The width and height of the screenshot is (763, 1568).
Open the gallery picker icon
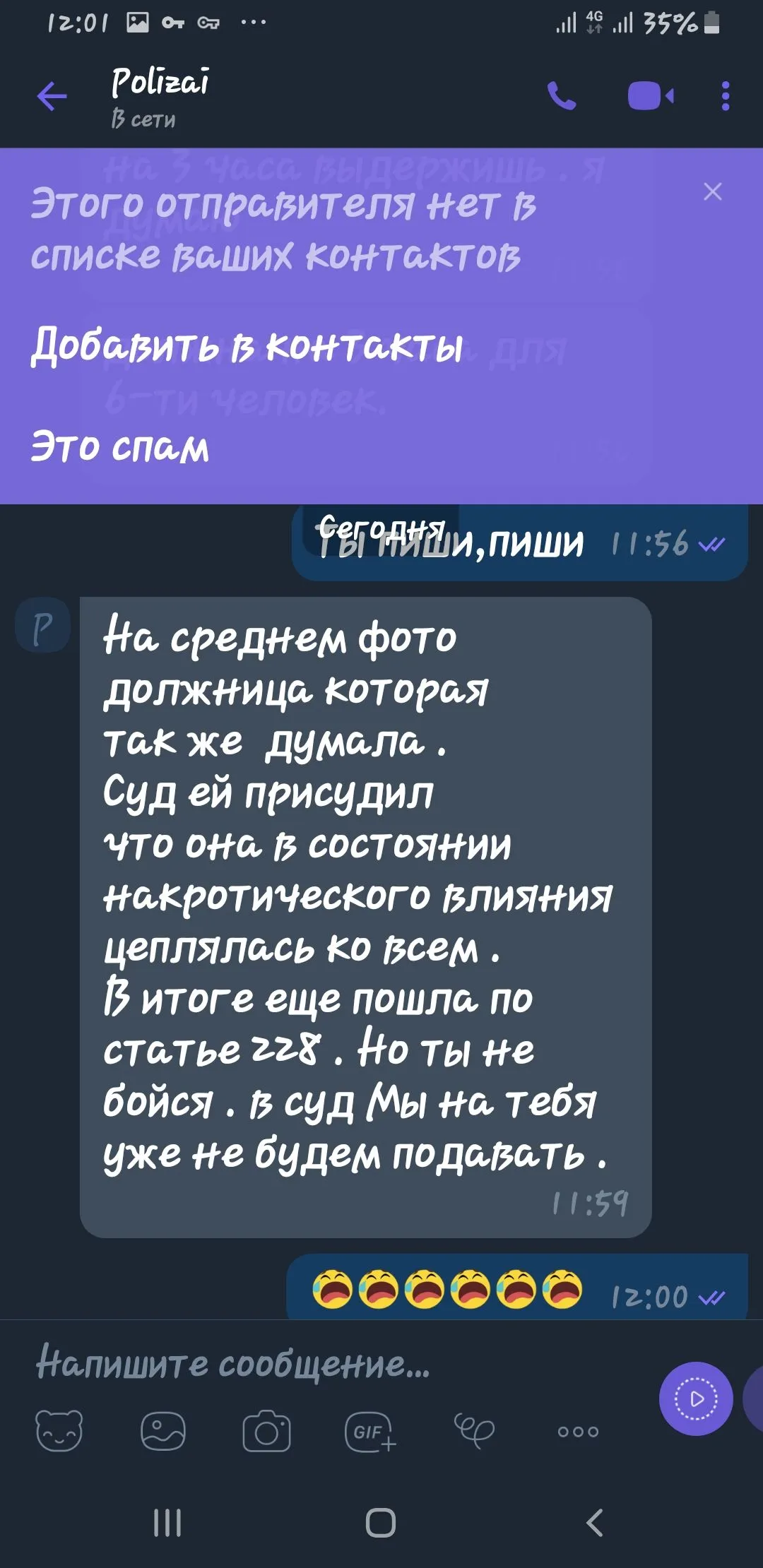click(x=163, y=1431)
